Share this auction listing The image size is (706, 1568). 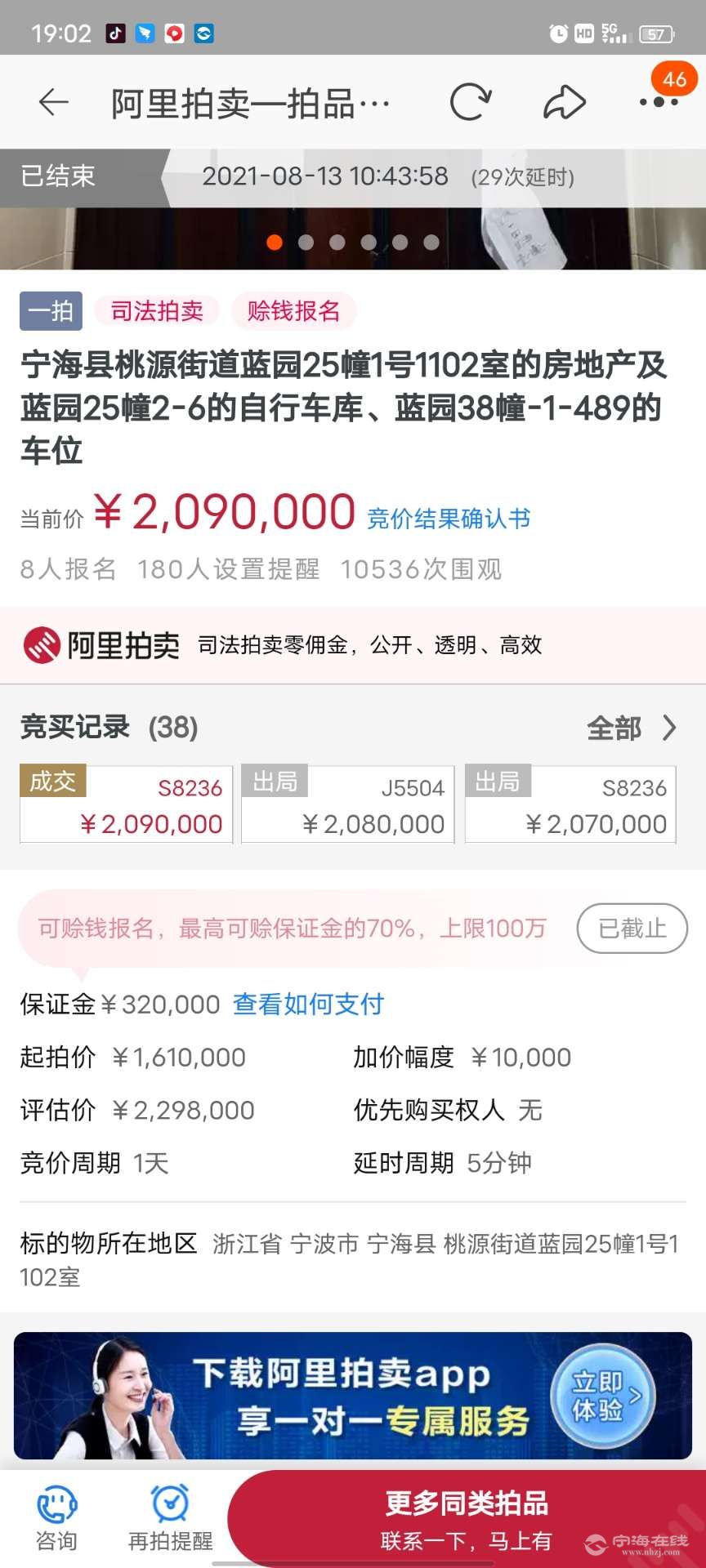pyautogui.click(x=564, y=102)
